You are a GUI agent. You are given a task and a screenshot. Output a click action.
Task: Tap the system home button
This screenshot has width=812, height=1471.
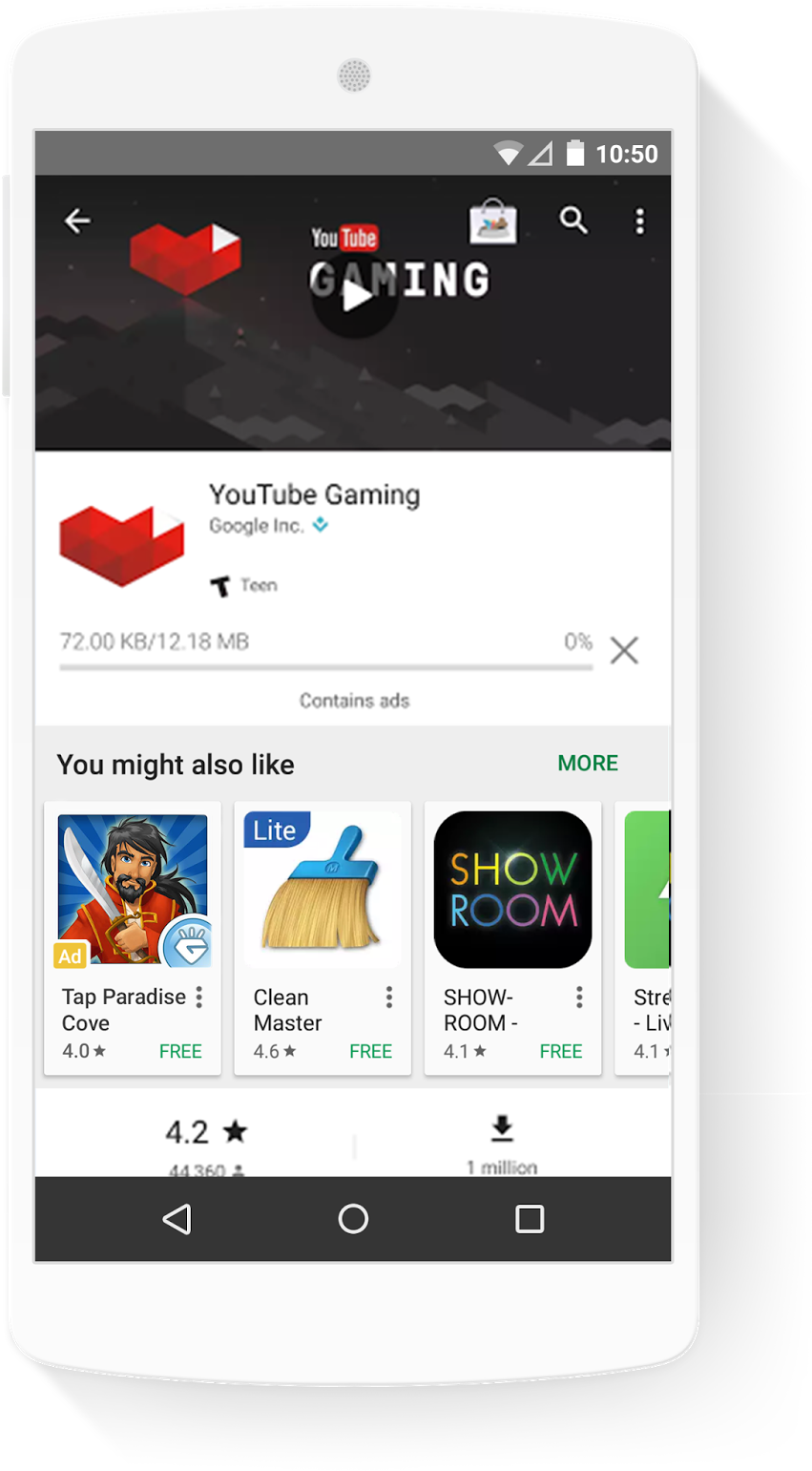(x=353, y=1219)
